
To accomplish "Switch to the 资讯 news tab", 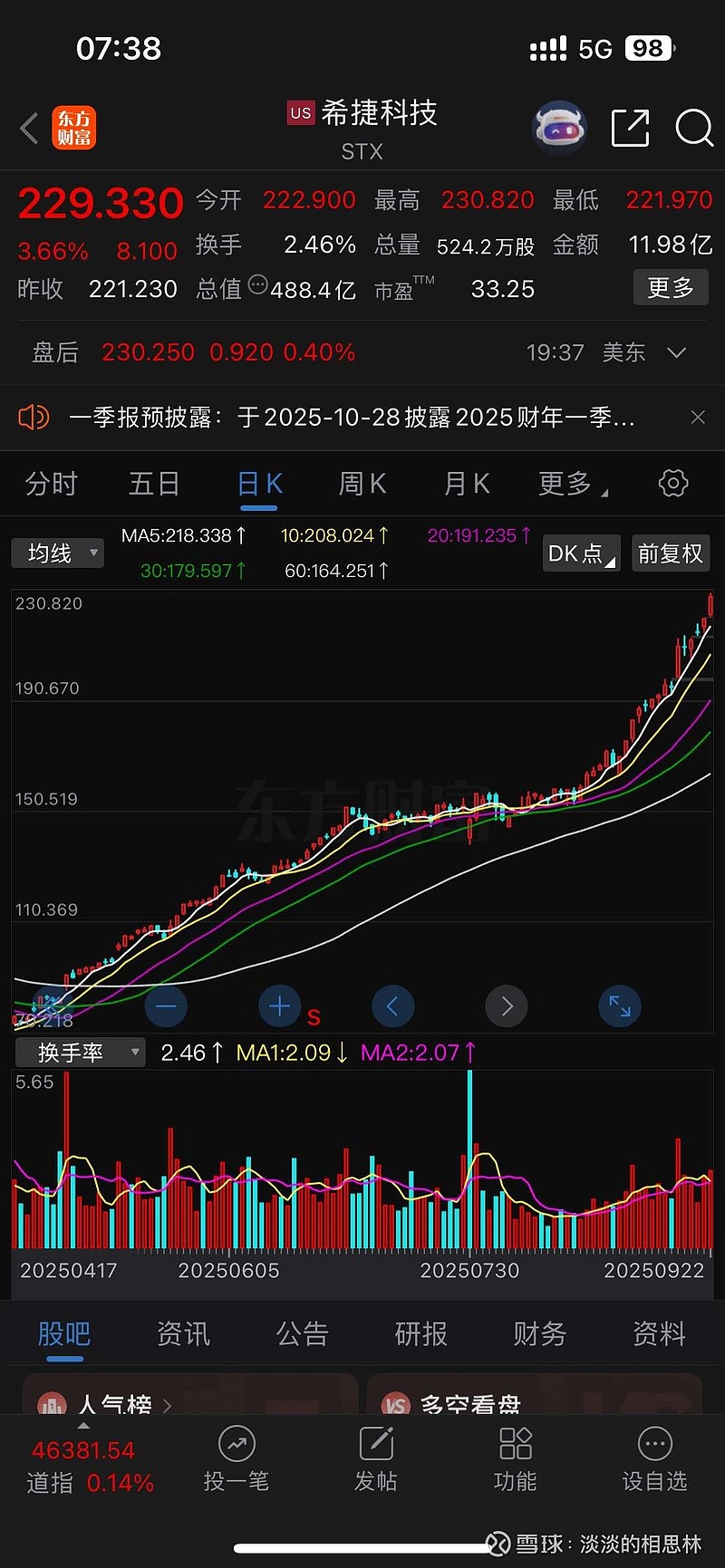I will pyautogui.click(x=183, y=1333).
